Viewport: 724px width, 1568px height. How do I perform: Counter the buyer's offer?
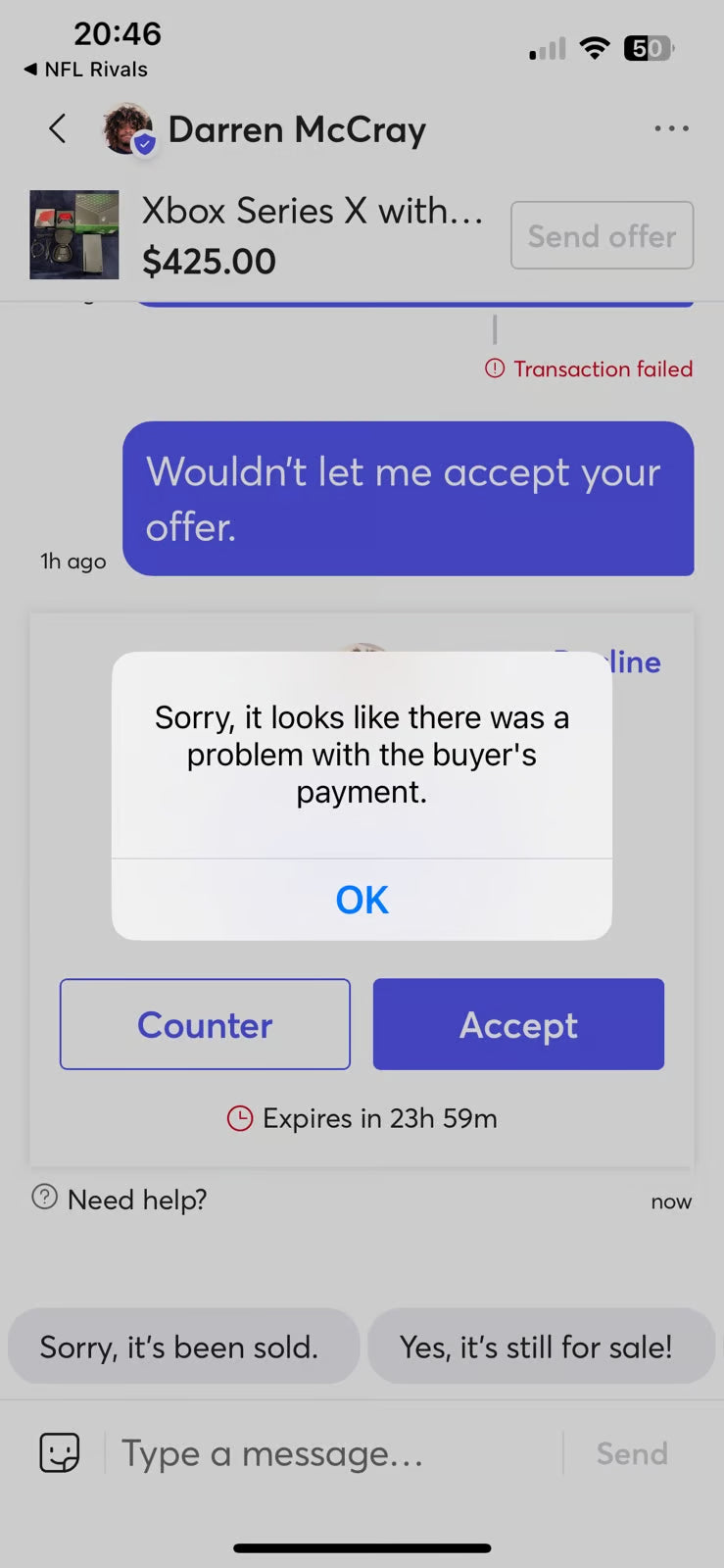click(x=205, y=1024)
